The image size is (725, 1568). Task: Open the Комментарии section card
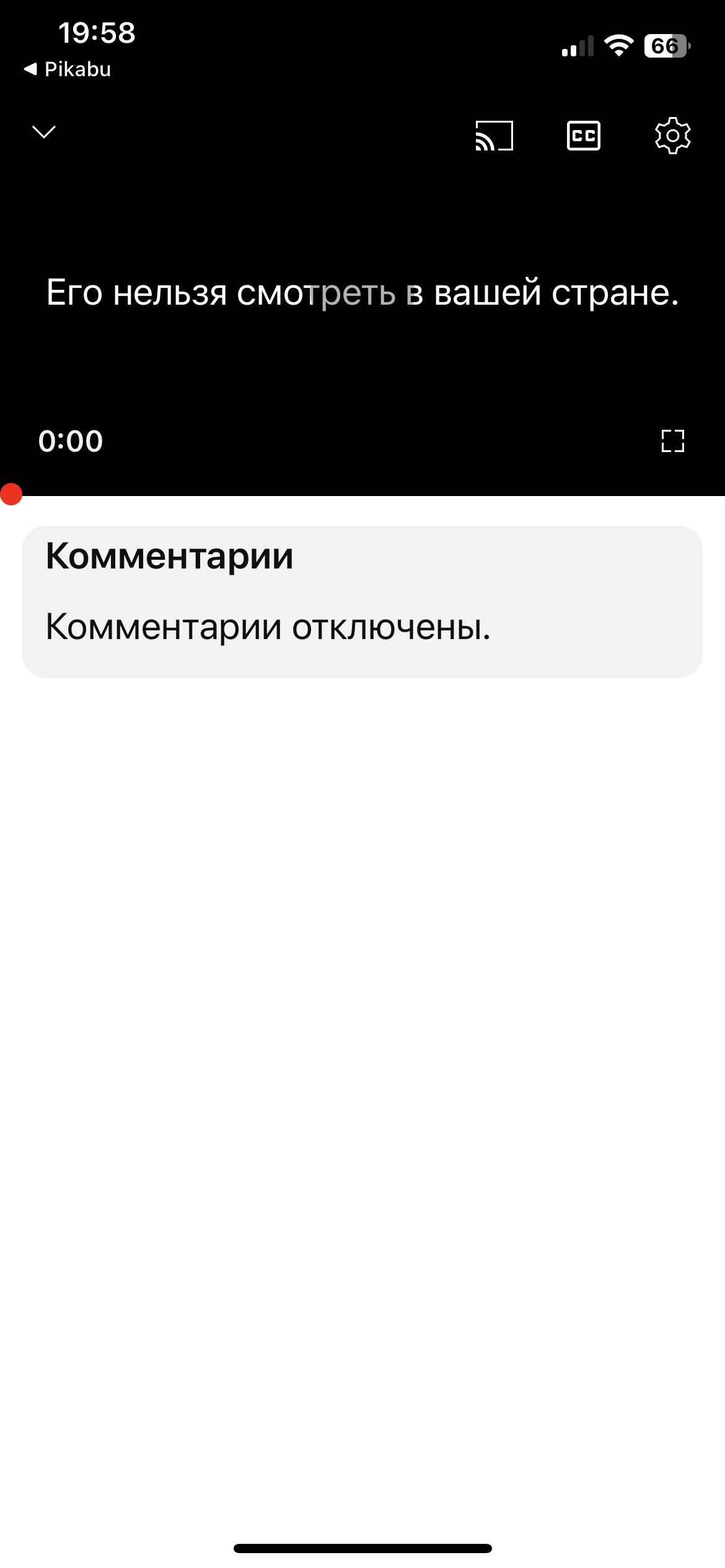(362, 601)
